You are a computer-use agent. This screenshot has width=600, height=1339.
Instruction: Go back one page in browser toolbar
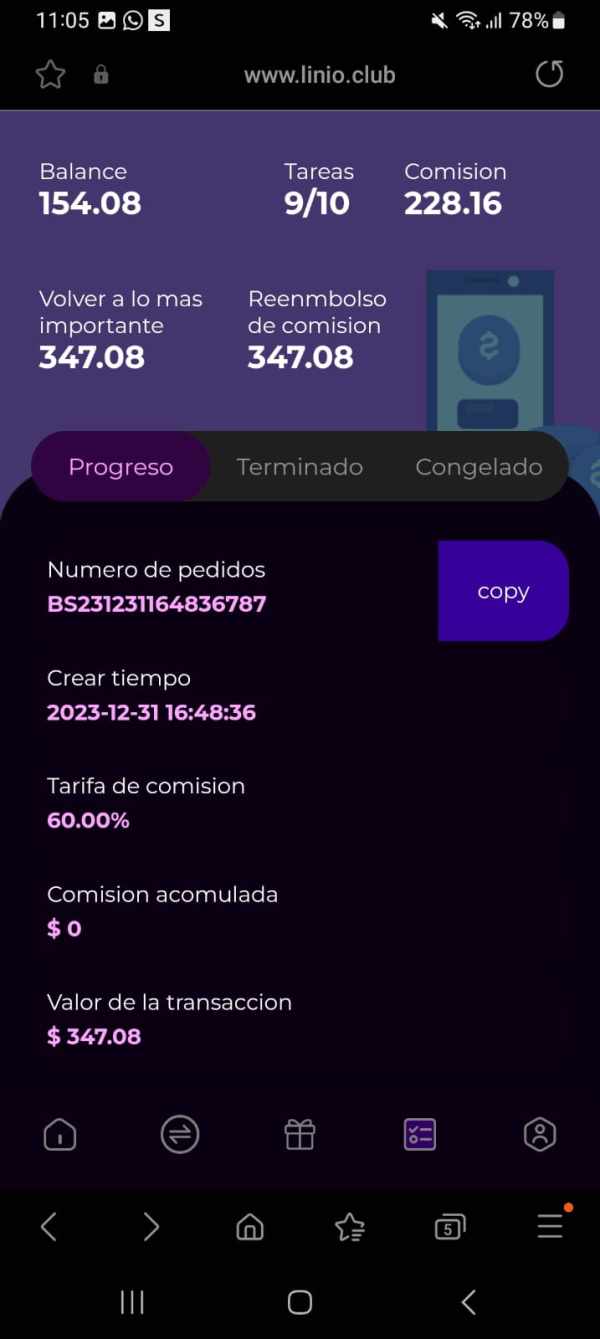48,1226
